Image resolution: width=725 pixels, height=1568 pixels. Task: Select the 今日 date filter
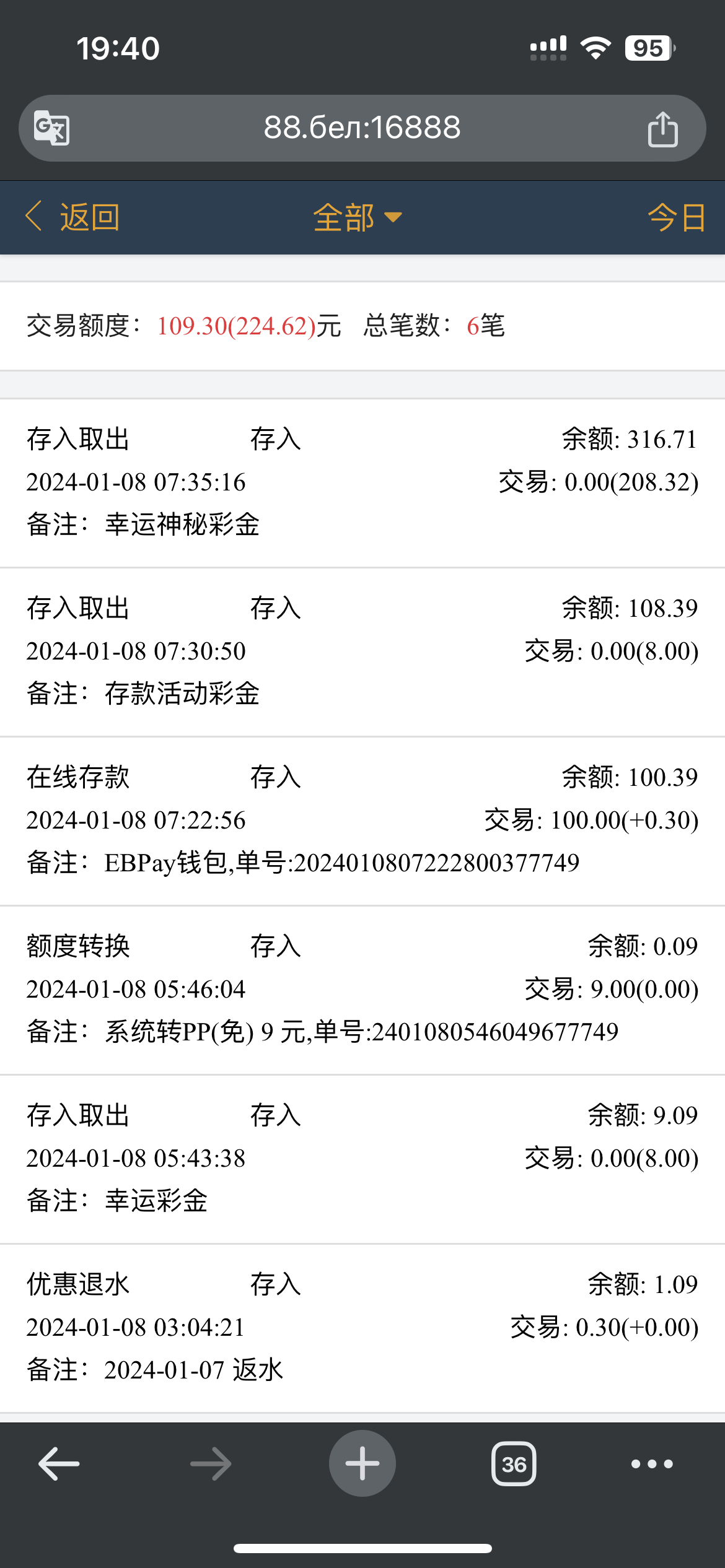pyautogui.click(x=676, y=217)
